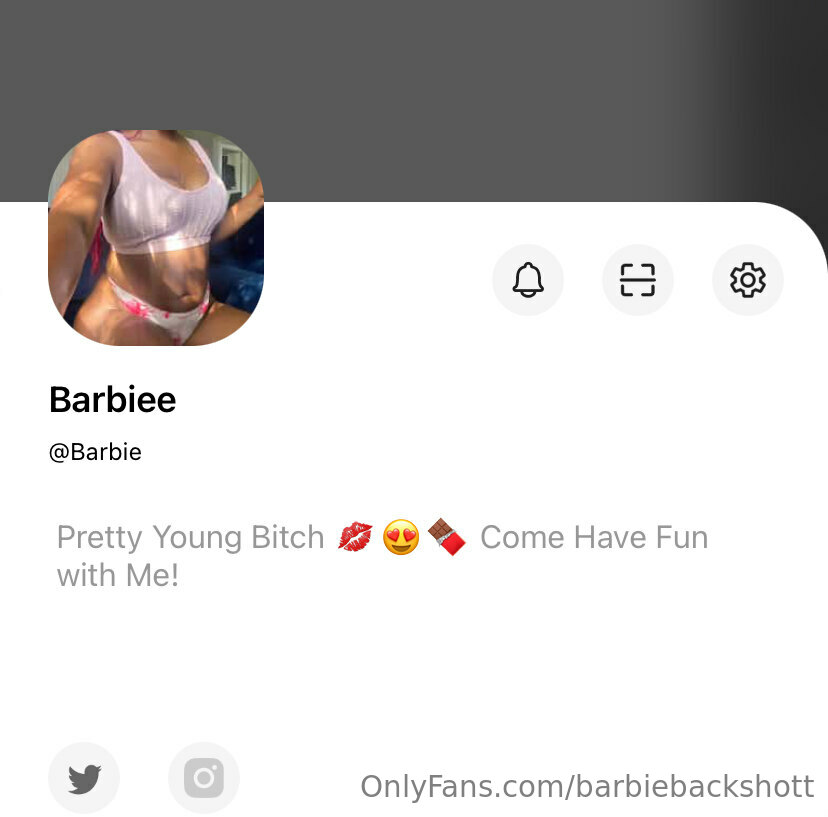Open the linked Twitter account
Viewport: 828px width, 817px height.
pyautogui.click(x=84, y=778)
